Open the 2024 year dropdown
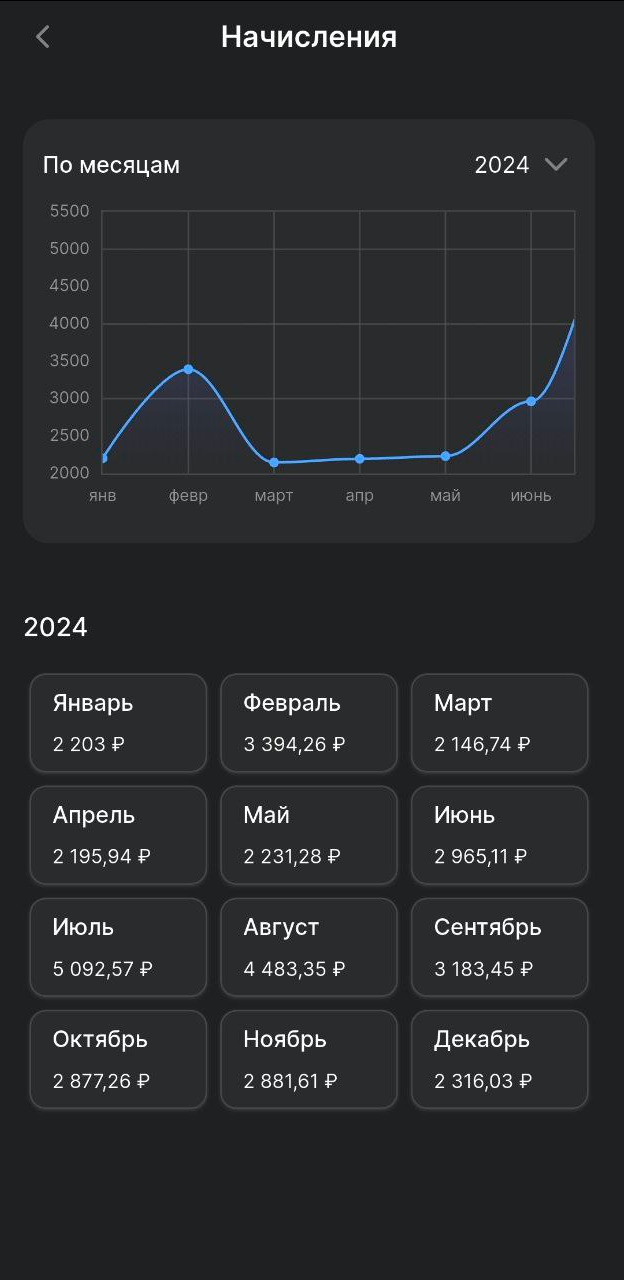This screenshot has width=624, height=1280. coord(521,165)
